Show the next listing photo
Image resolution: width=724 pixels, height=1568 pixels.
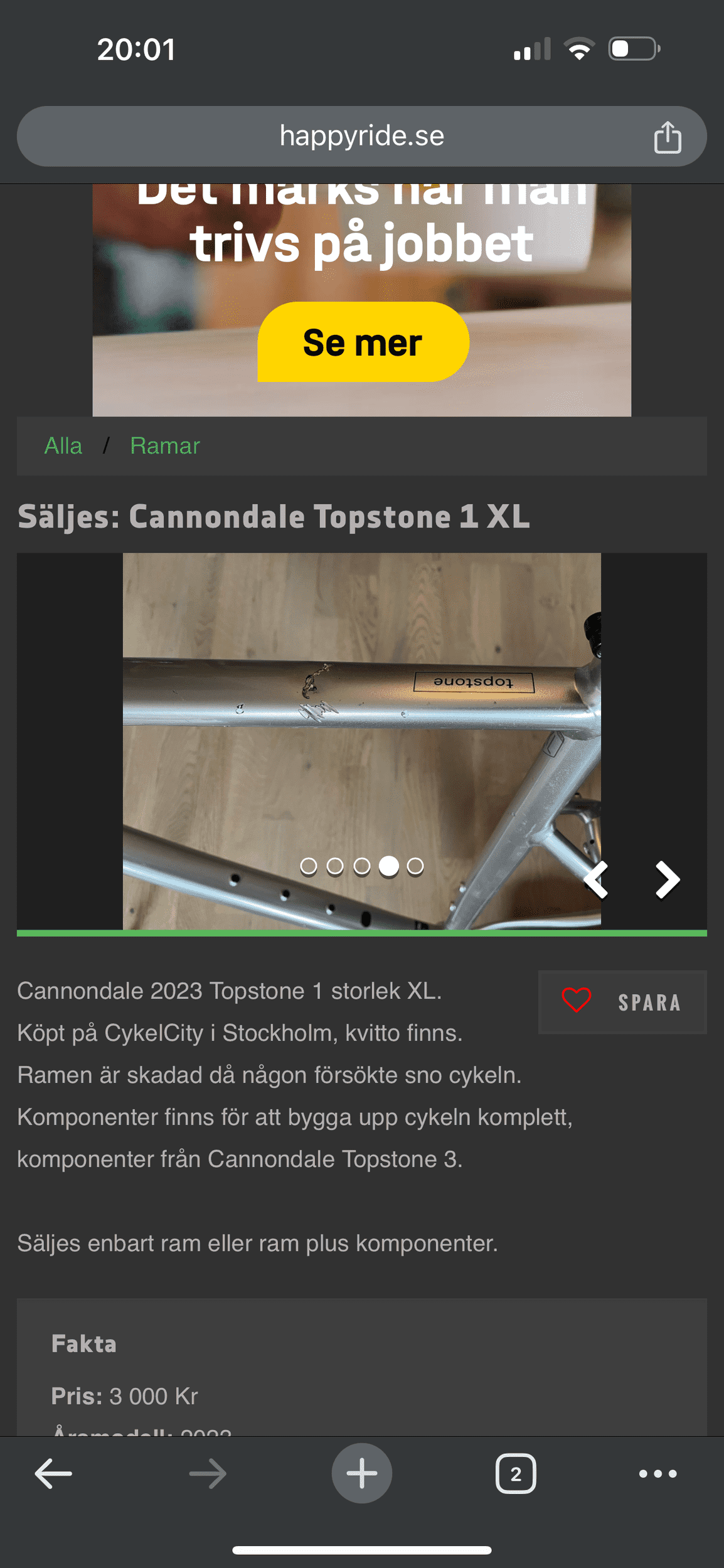click(667, 879)
